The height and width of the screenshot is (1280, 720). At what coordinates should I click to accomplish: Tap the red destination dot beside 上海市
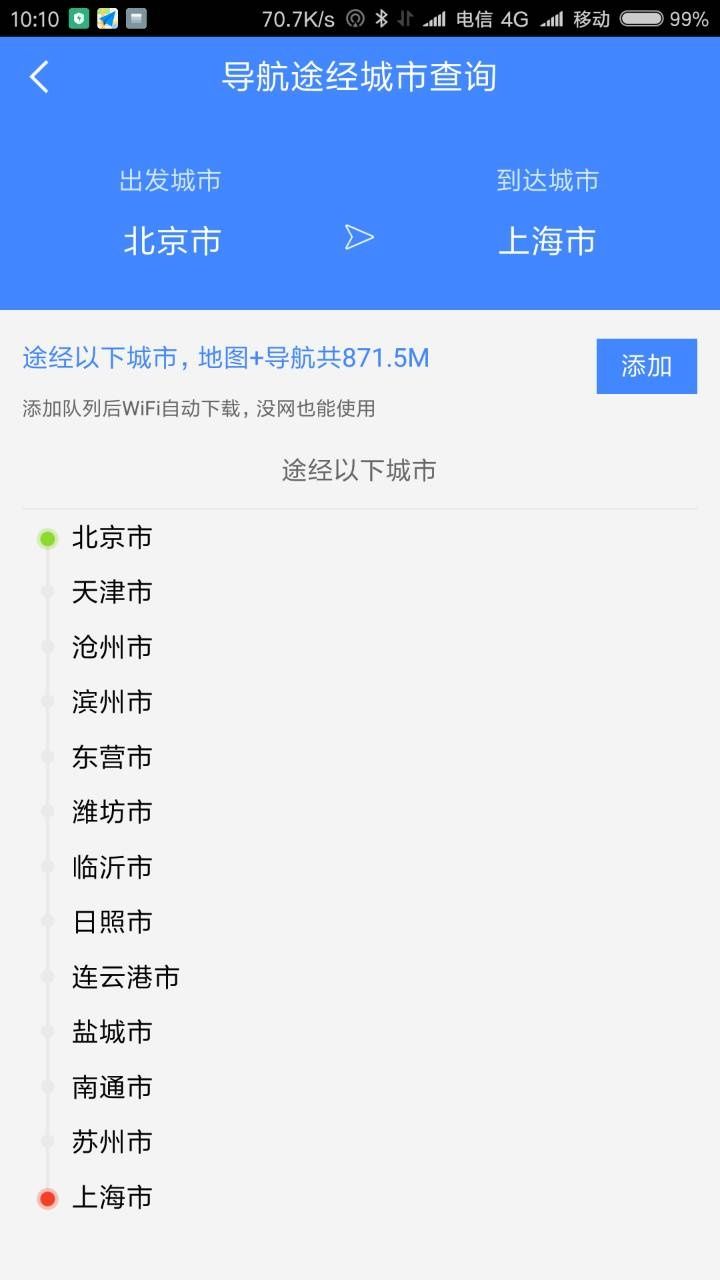[x=47, y=1198]
